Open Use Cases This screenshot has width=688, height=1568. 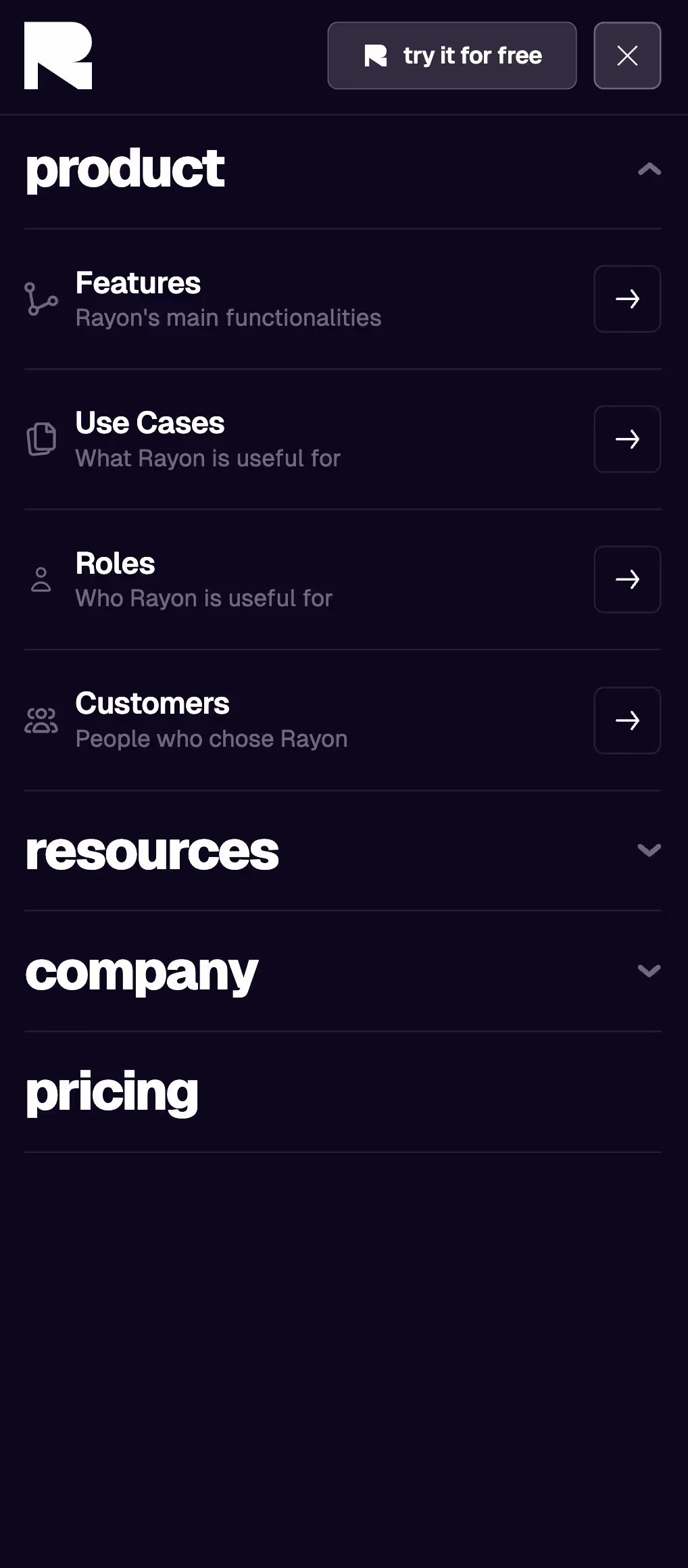point(626,439)
